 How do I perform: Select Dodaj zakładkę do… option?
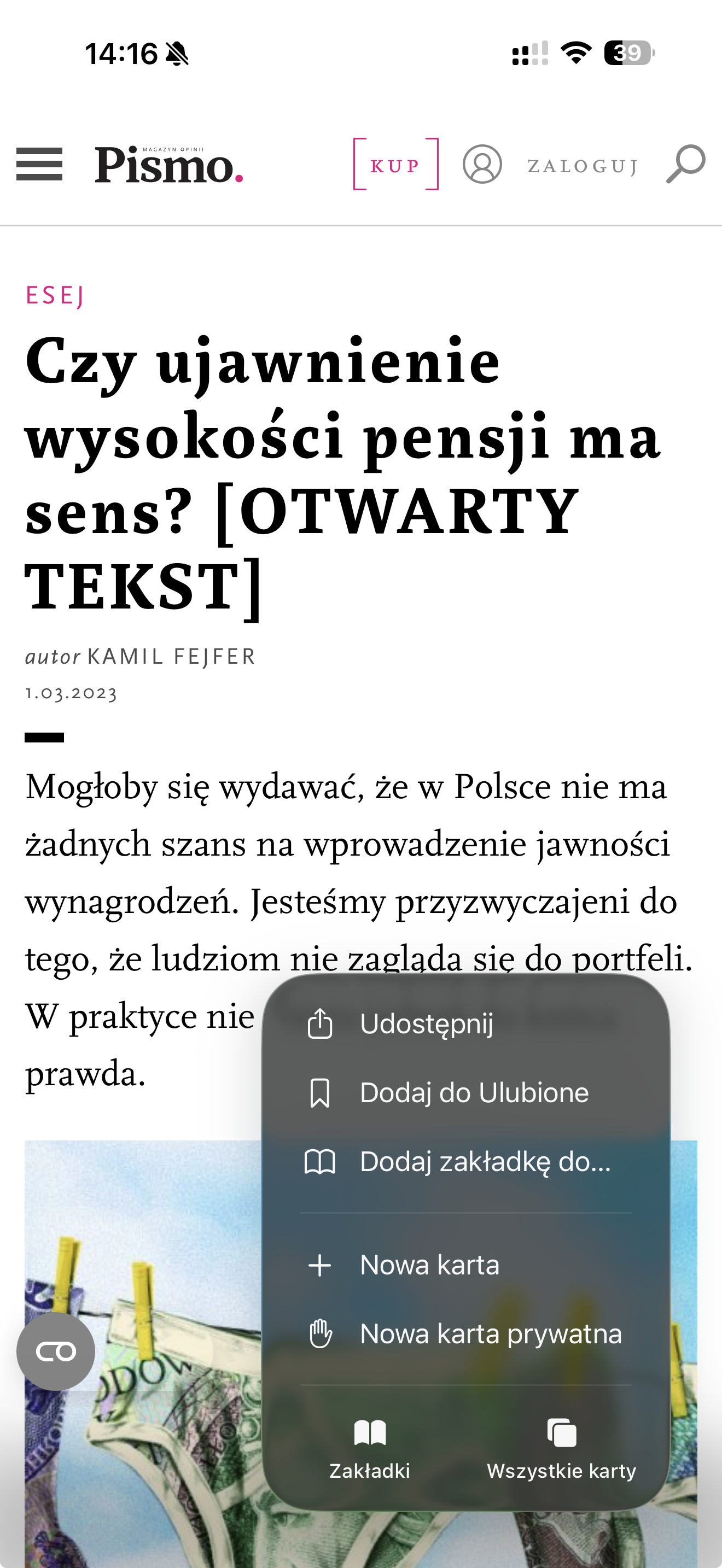pyautogui.click(x=485, y=1162)
